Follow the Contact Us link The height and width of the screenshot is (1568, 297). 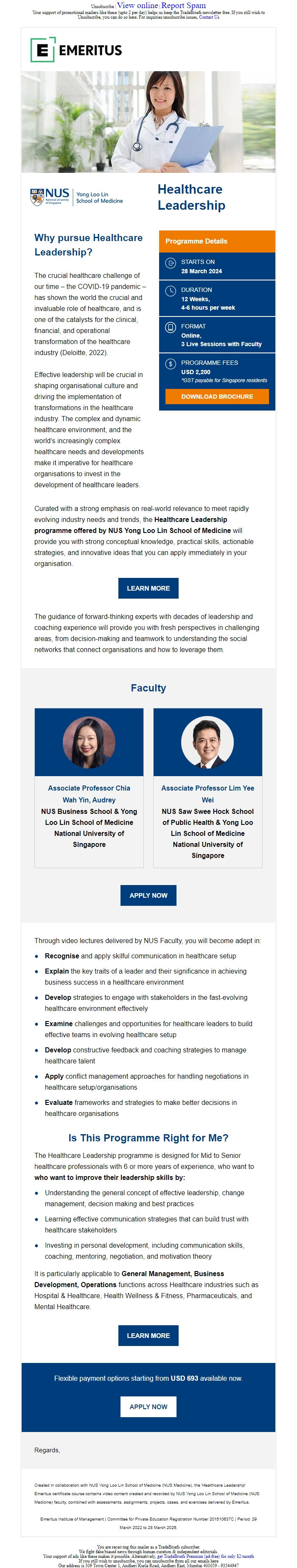click(209, 17)
